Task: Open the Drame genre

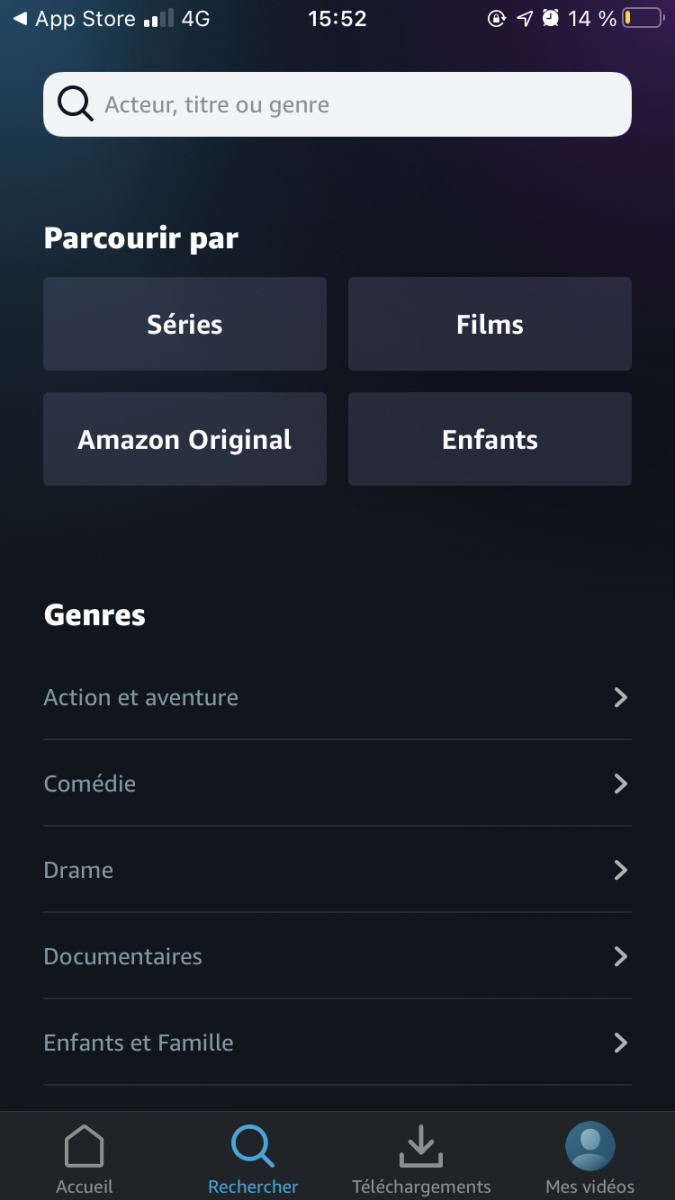Action: [337, 869]
